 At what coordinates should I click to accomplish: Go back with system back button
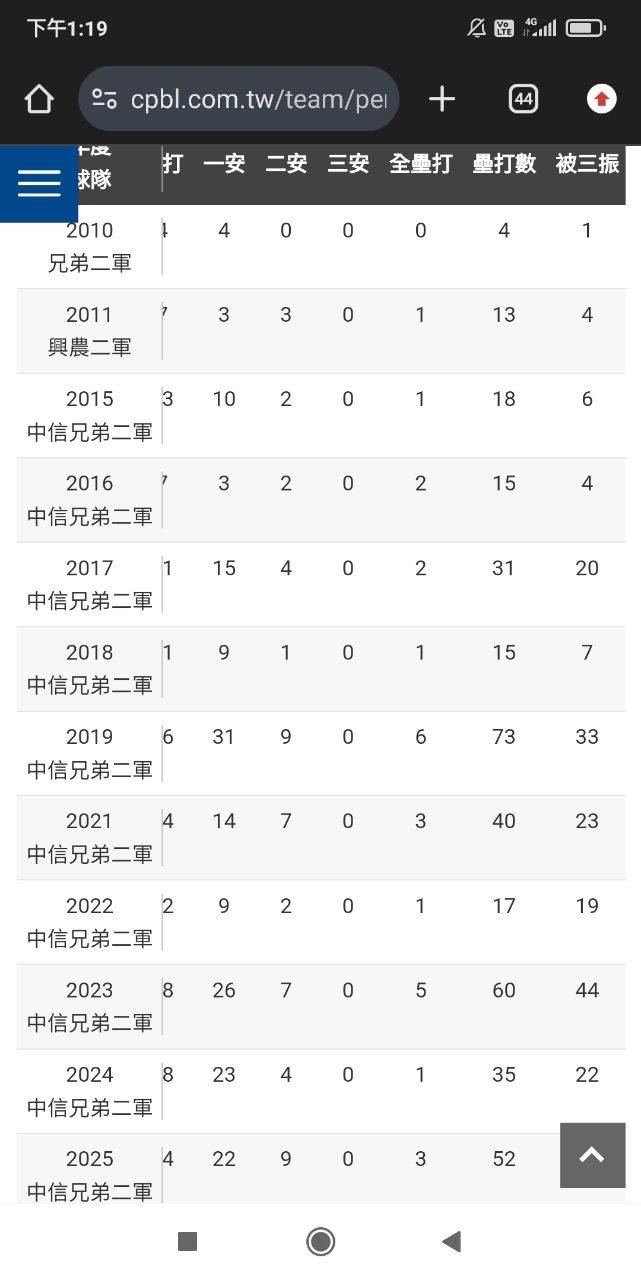click(x=451, y=1242)
